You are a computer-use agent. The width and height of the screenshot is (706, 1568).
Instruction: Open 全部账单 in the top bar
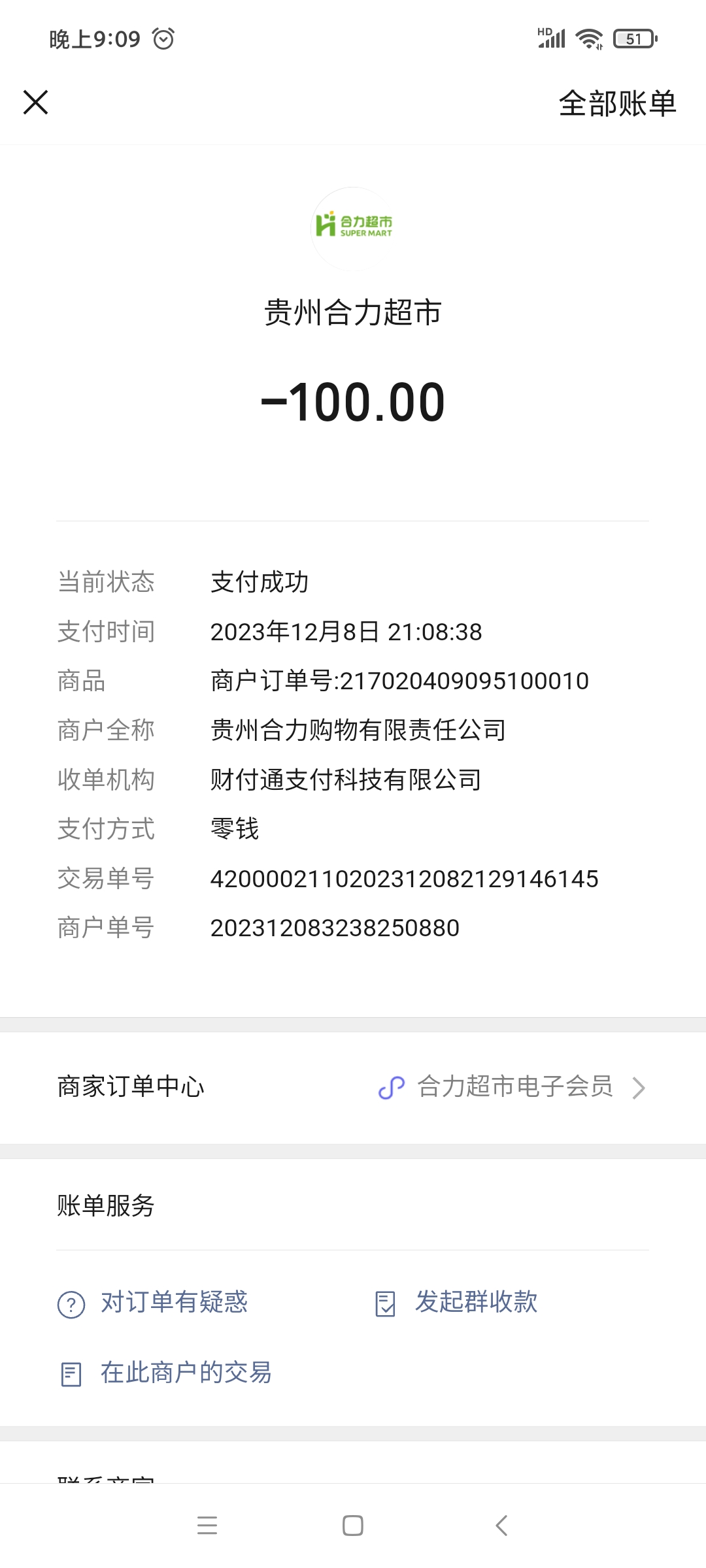(x=616, y=103)
